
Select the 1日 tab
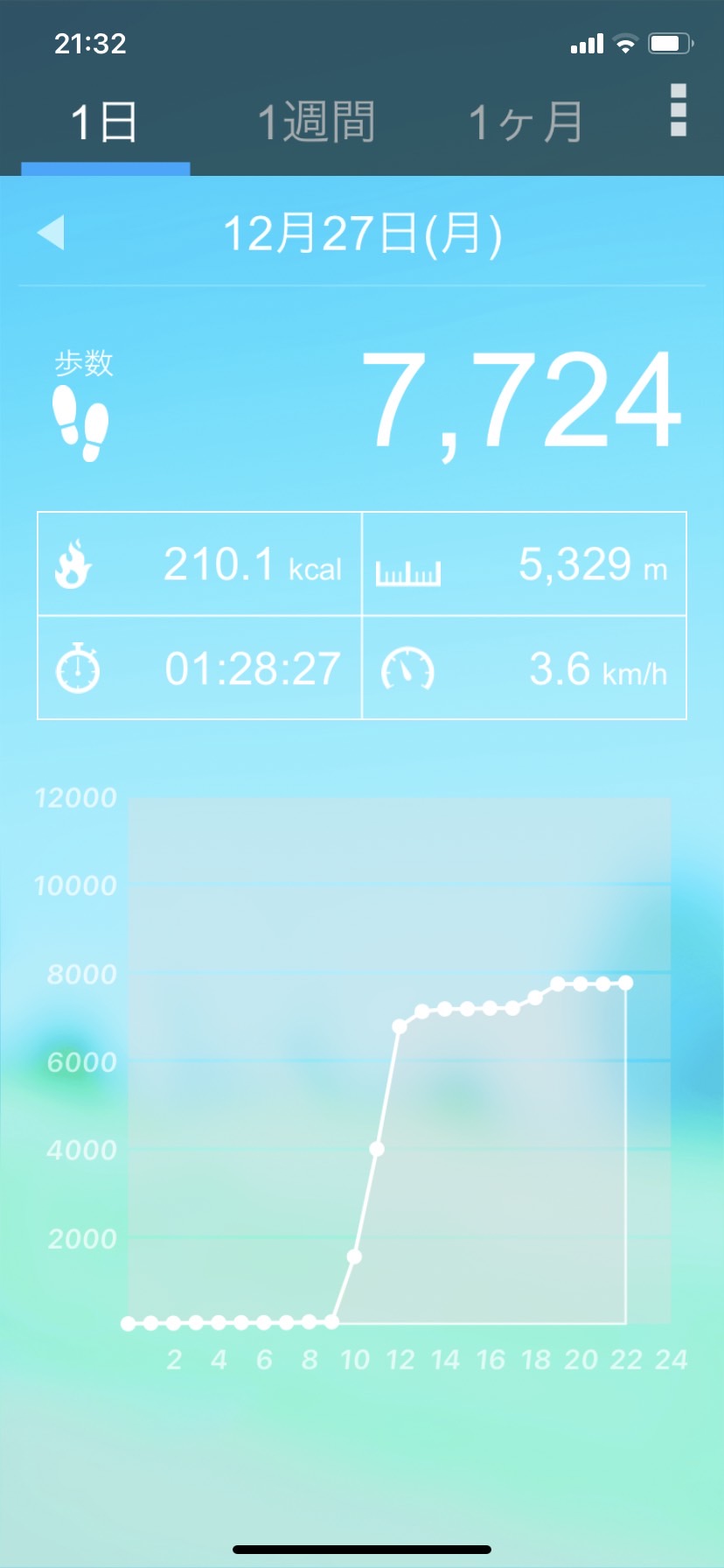(105, 122)
